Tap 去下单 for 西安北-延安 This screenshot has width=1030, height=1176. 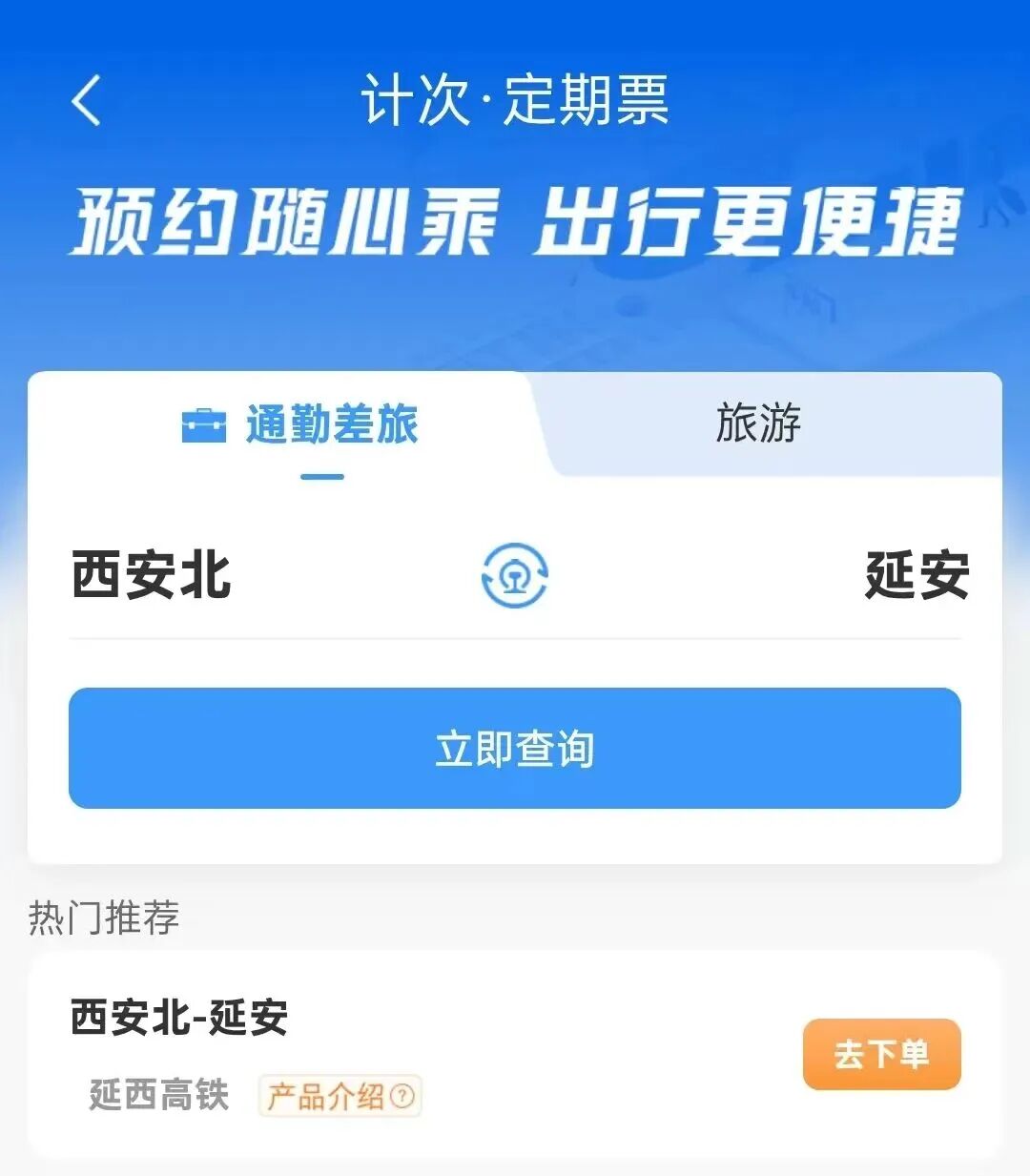(881, 1054)
